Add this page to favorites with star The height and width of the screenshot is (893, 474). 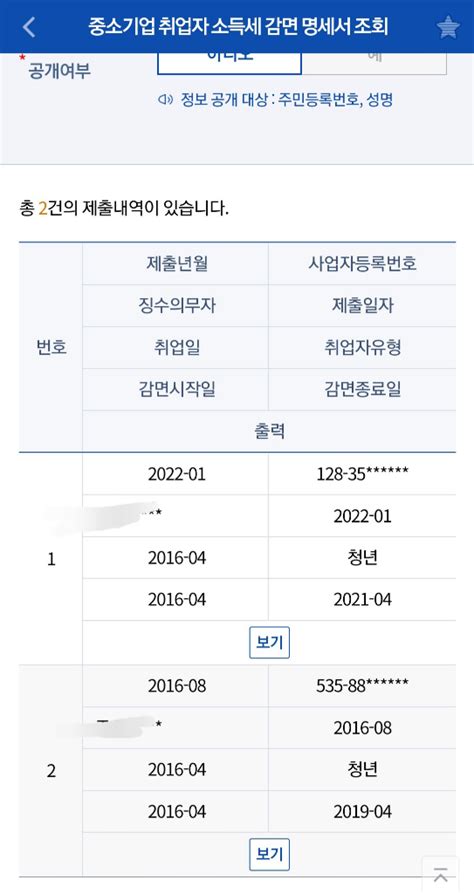448,27
